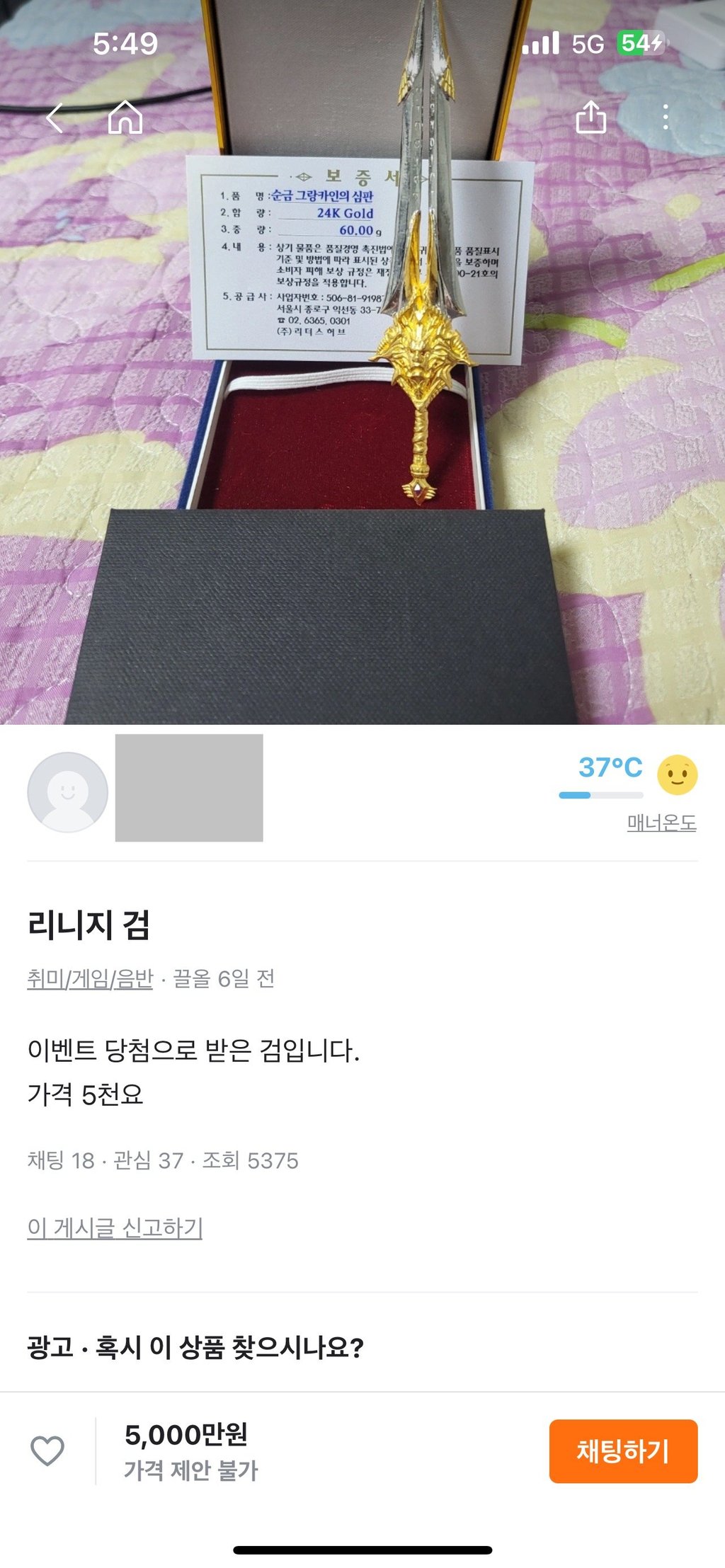Go to the Karrot home screen
Screen dimensions: 725x1568
point(125,118)
